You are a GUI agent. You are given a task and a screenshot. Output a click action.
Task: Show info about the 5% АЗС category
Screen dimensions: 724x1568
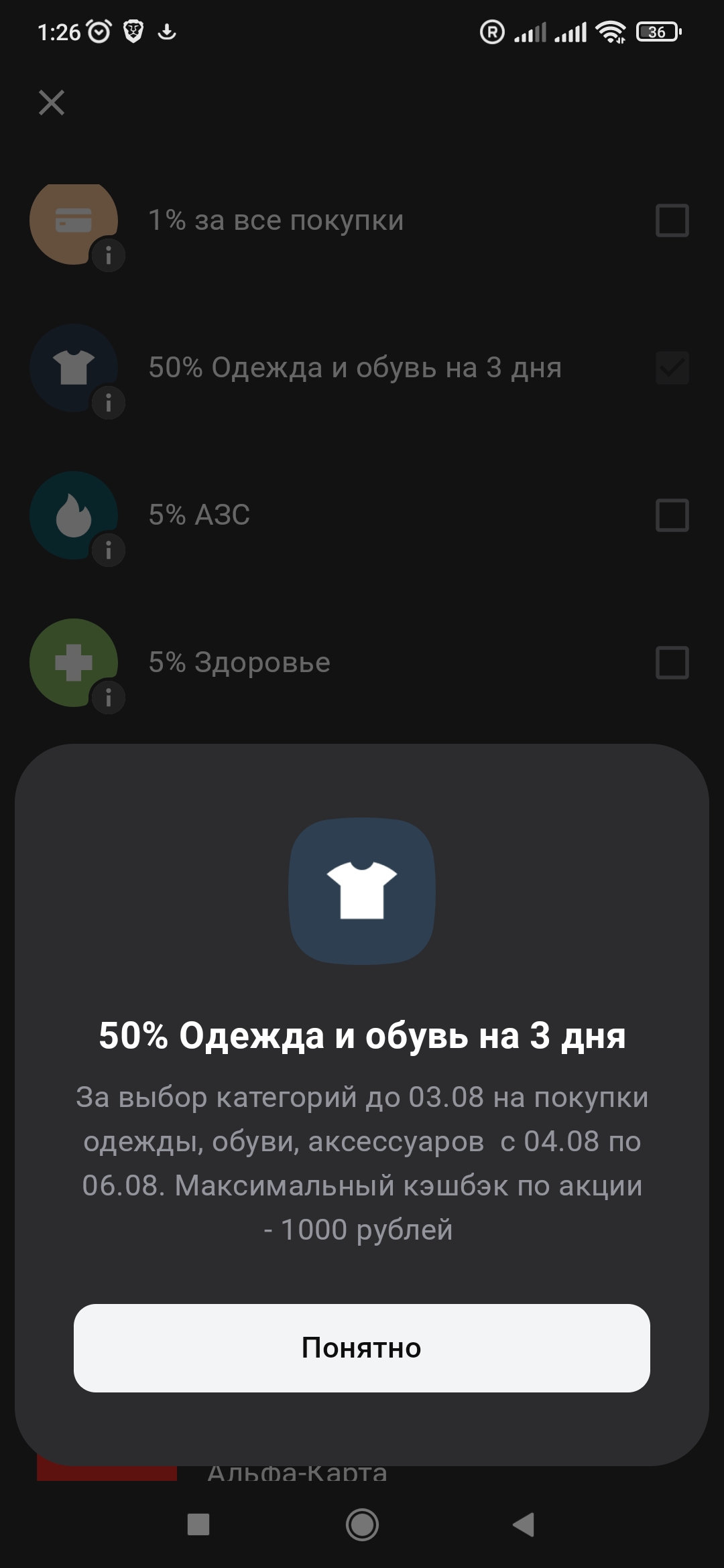point(109,550)
